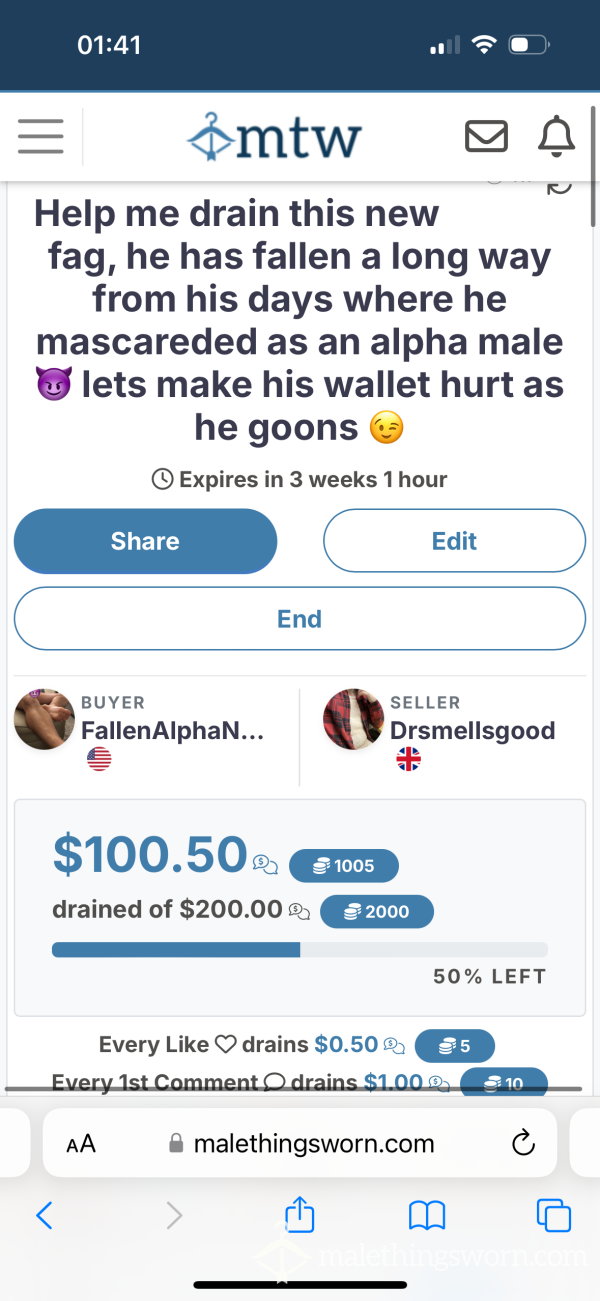Open seller Drsmellsgood profile

(x=472, y=730)
